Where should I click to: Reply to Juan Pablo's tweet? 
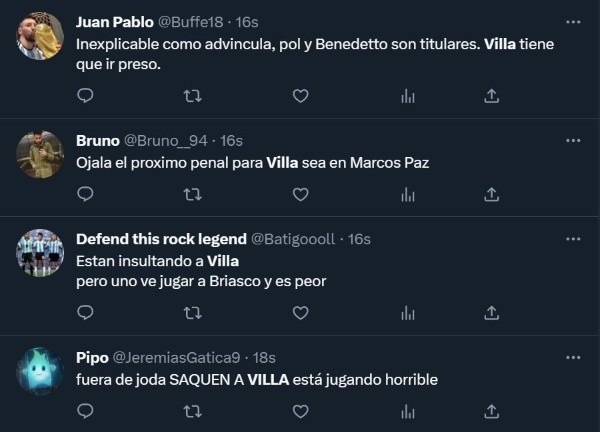point(85,96)
